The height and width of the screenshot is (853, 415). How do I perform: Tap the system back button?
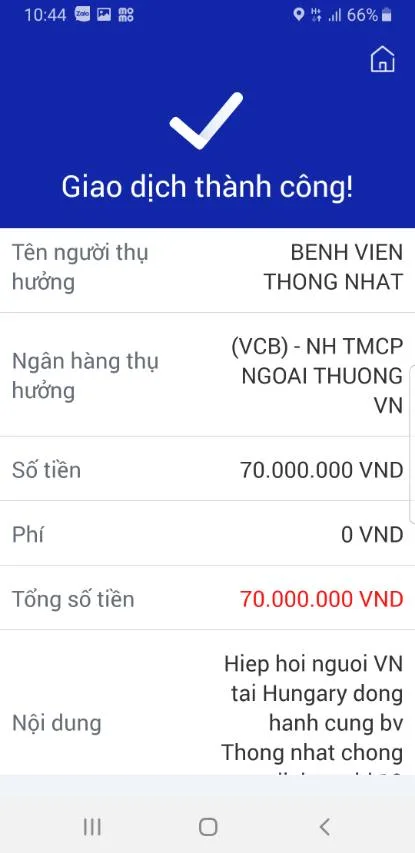324,827
